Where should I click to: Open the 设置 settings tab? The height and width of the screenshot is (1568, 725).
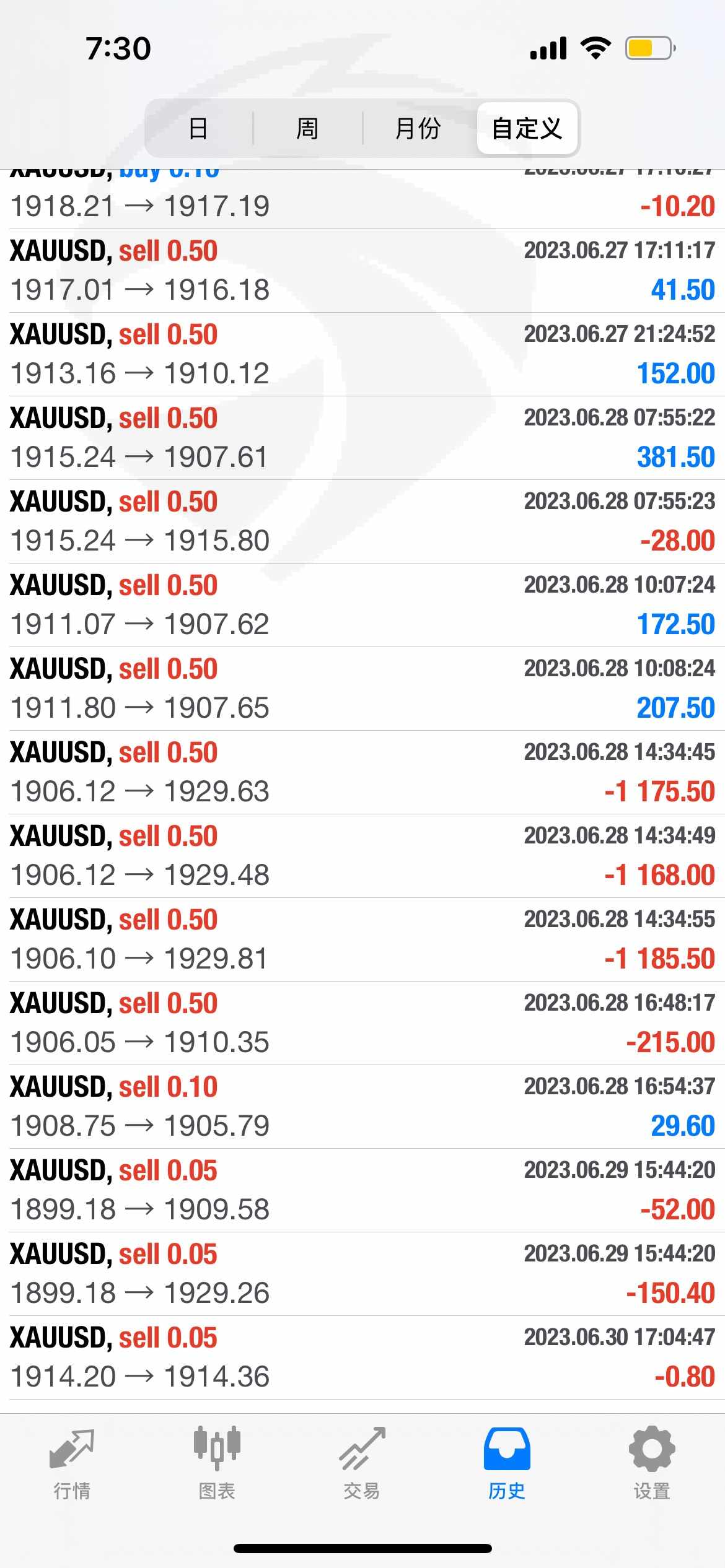pos(652,1464)
